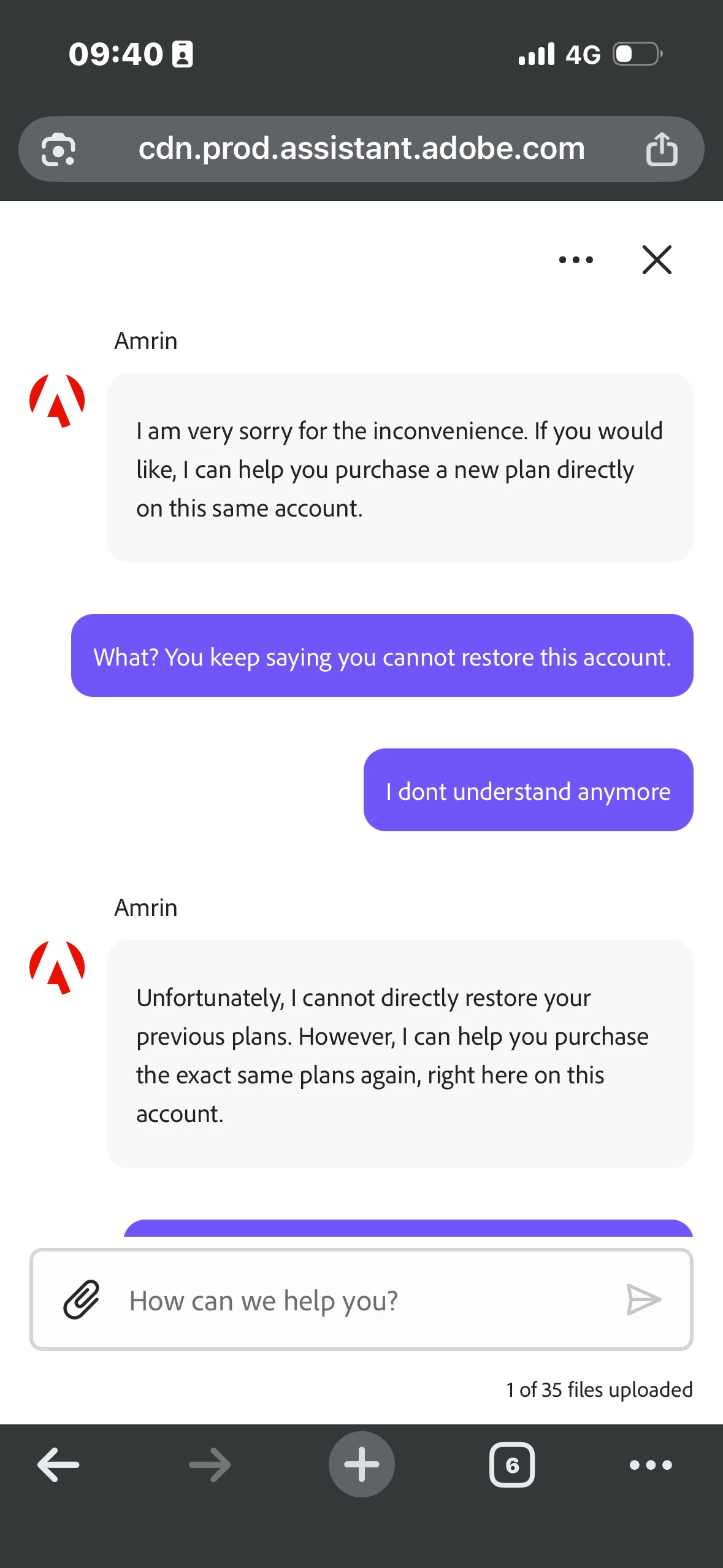The height and width of the screenshot is (1568, 723).
Task: Open the chat options three-dot menu
Action: coord(576,260)
